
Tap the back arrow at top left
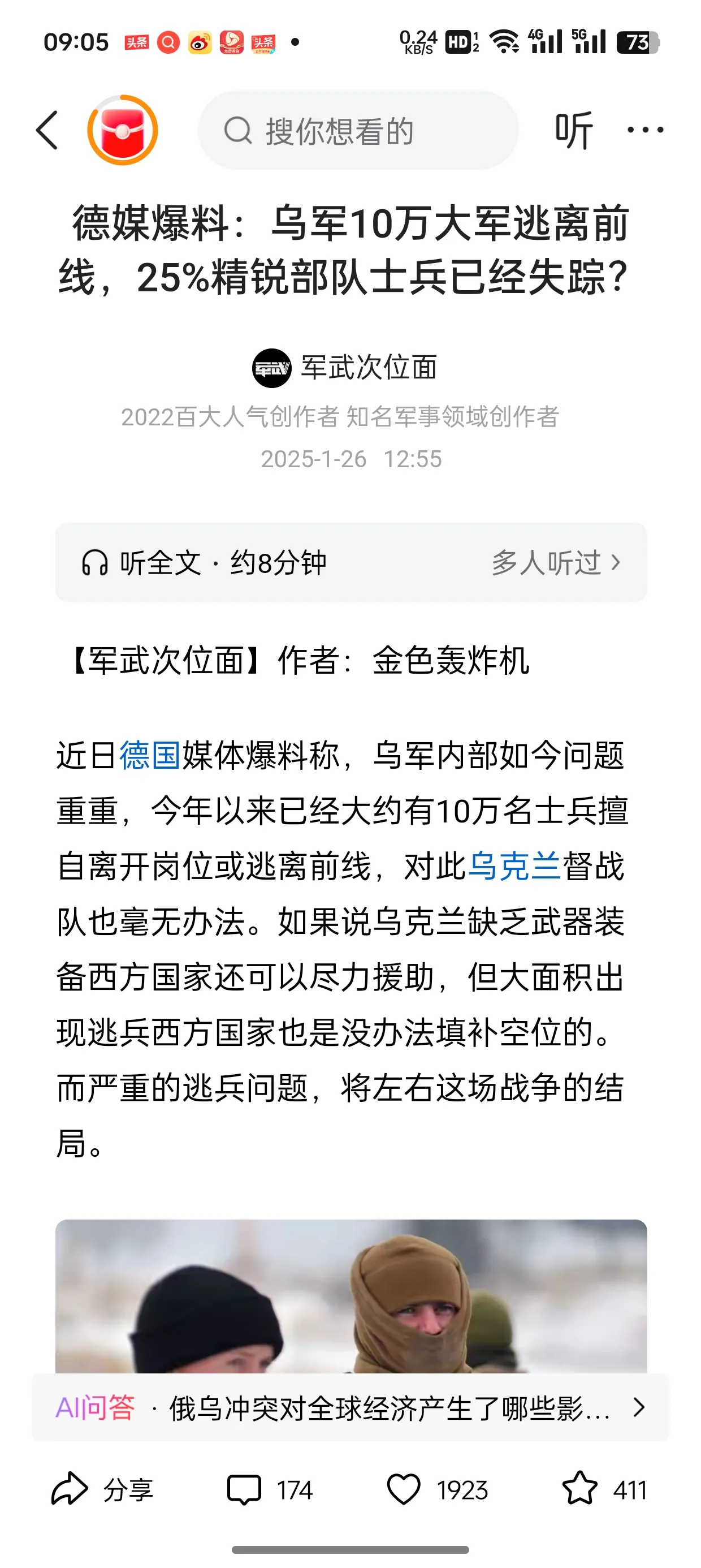[x=47, y=129]
